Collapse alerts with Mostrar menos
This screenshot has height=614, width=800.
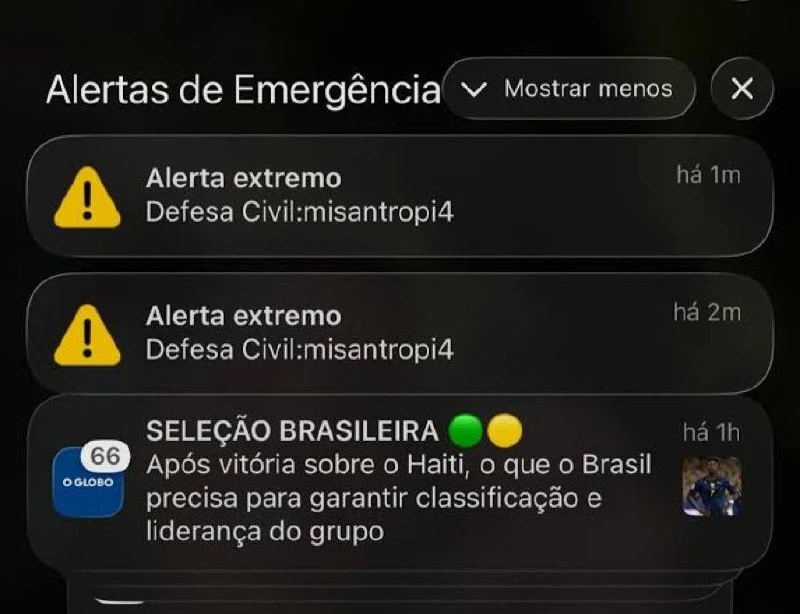pos(569,89)
